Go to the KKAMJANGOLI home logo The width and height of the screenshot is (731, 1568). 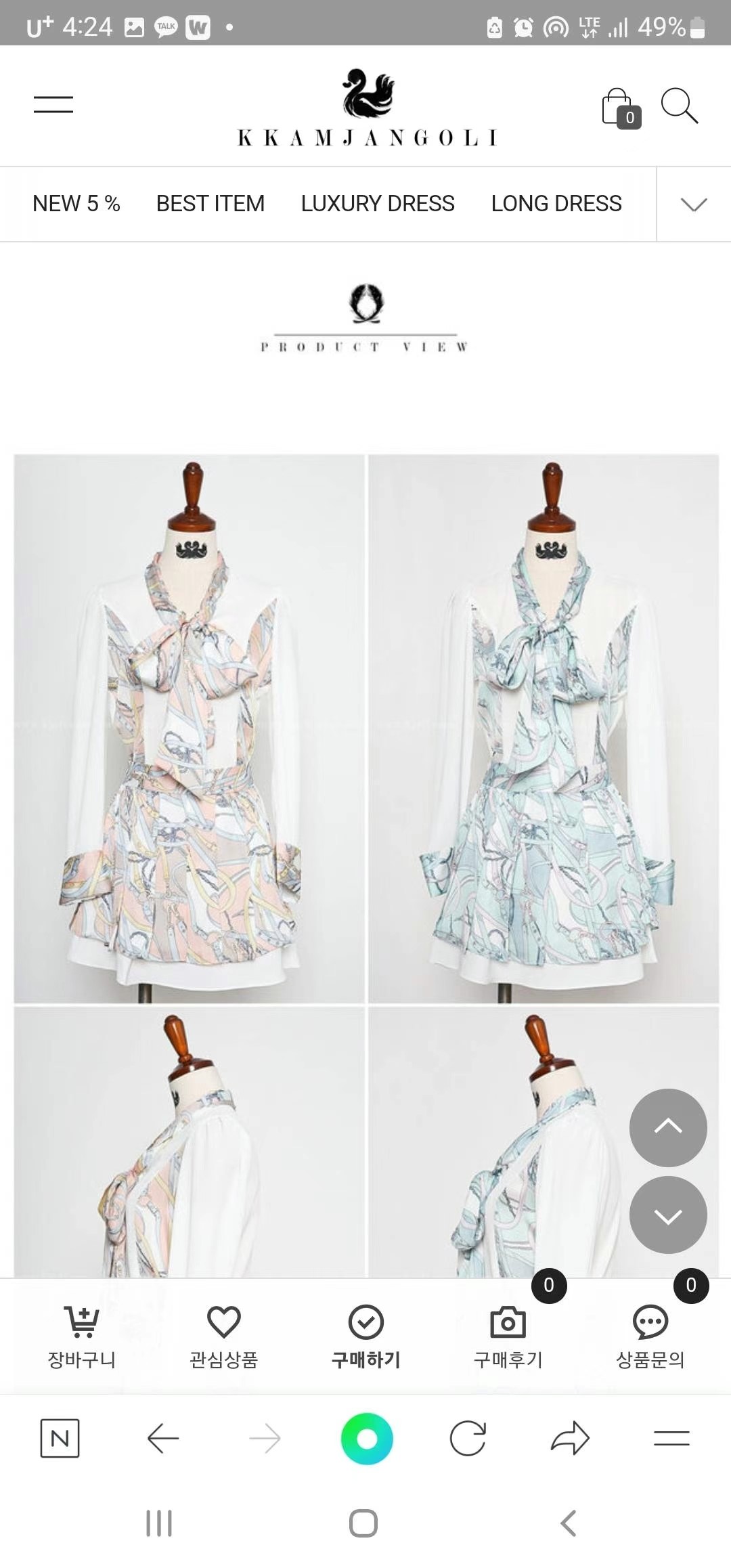(367, 107)
